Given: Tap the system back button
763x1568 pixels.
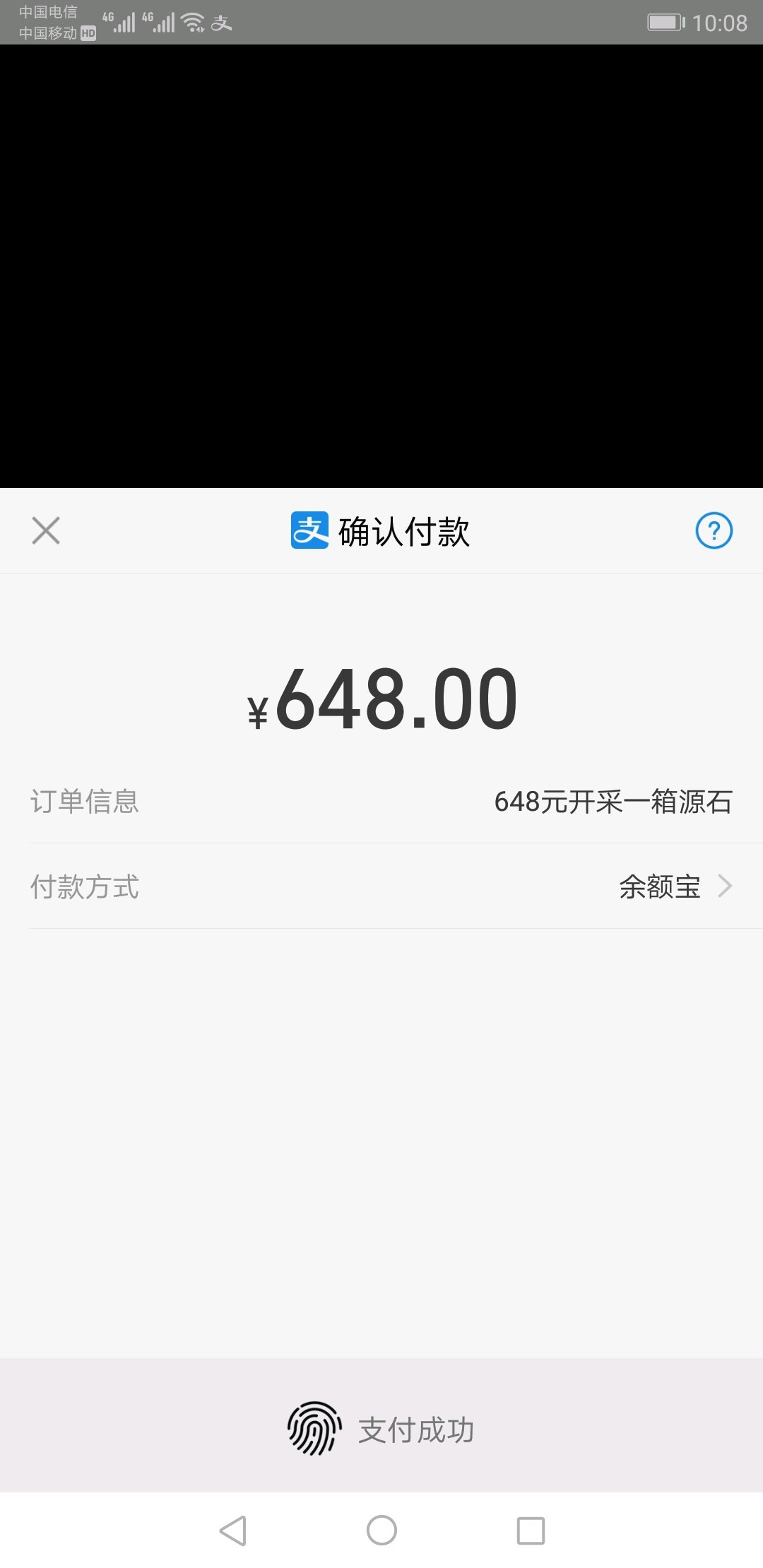Looking at the screenshot, I should (x=232, y=1531).
